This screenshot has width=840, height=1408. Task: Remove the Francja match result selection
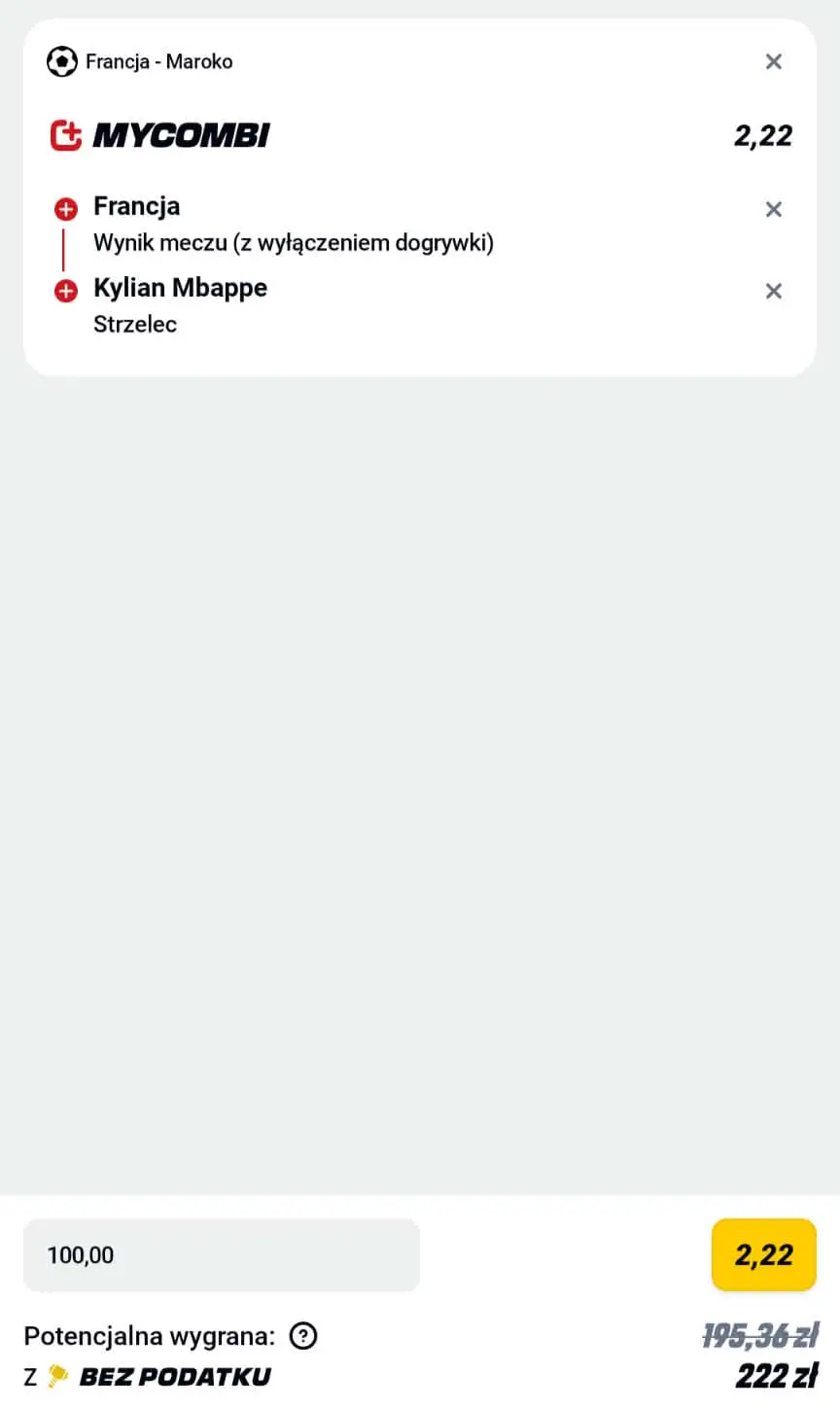774,209
